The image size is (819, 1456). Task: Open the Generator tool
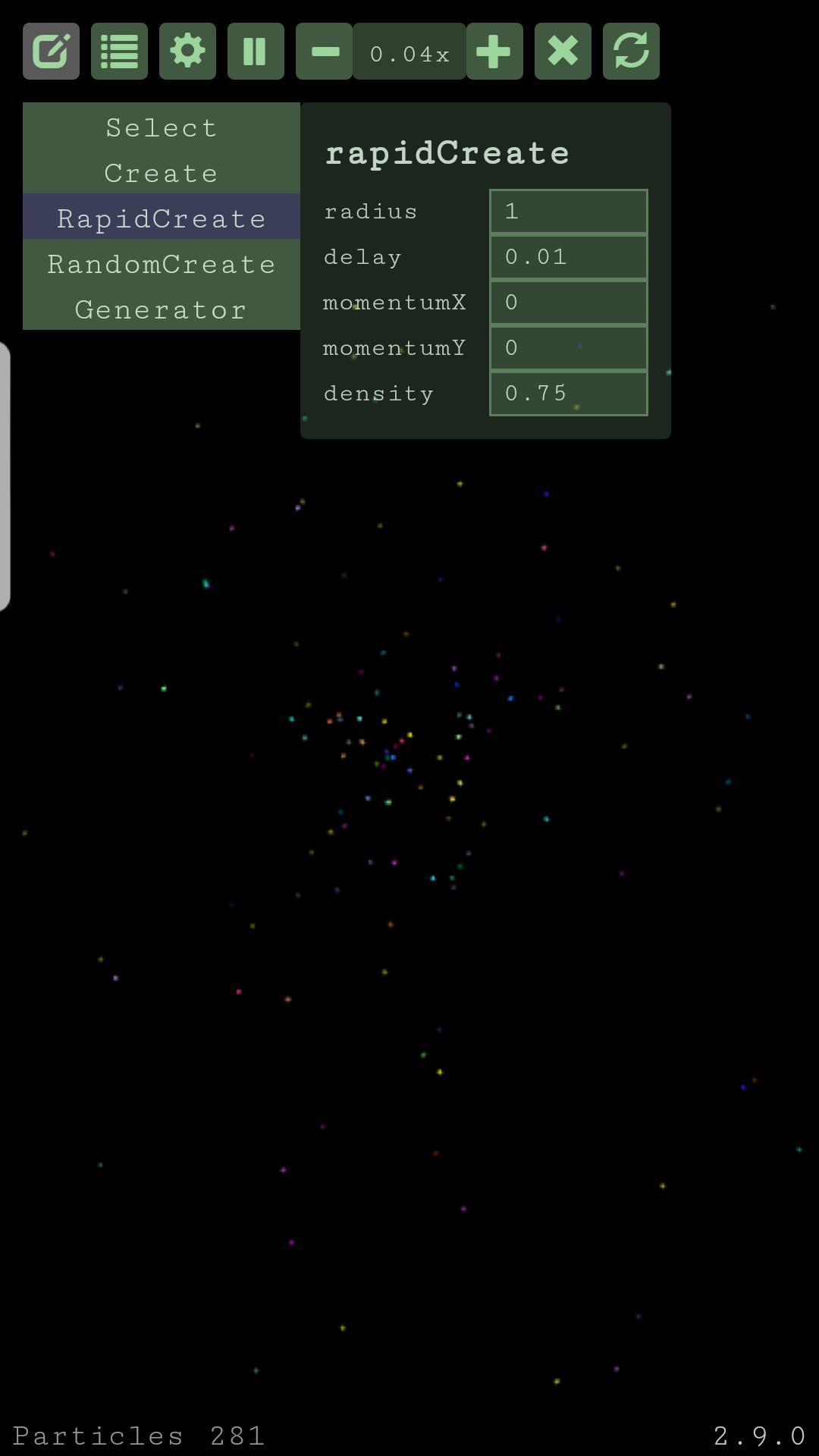coord(162,309)
